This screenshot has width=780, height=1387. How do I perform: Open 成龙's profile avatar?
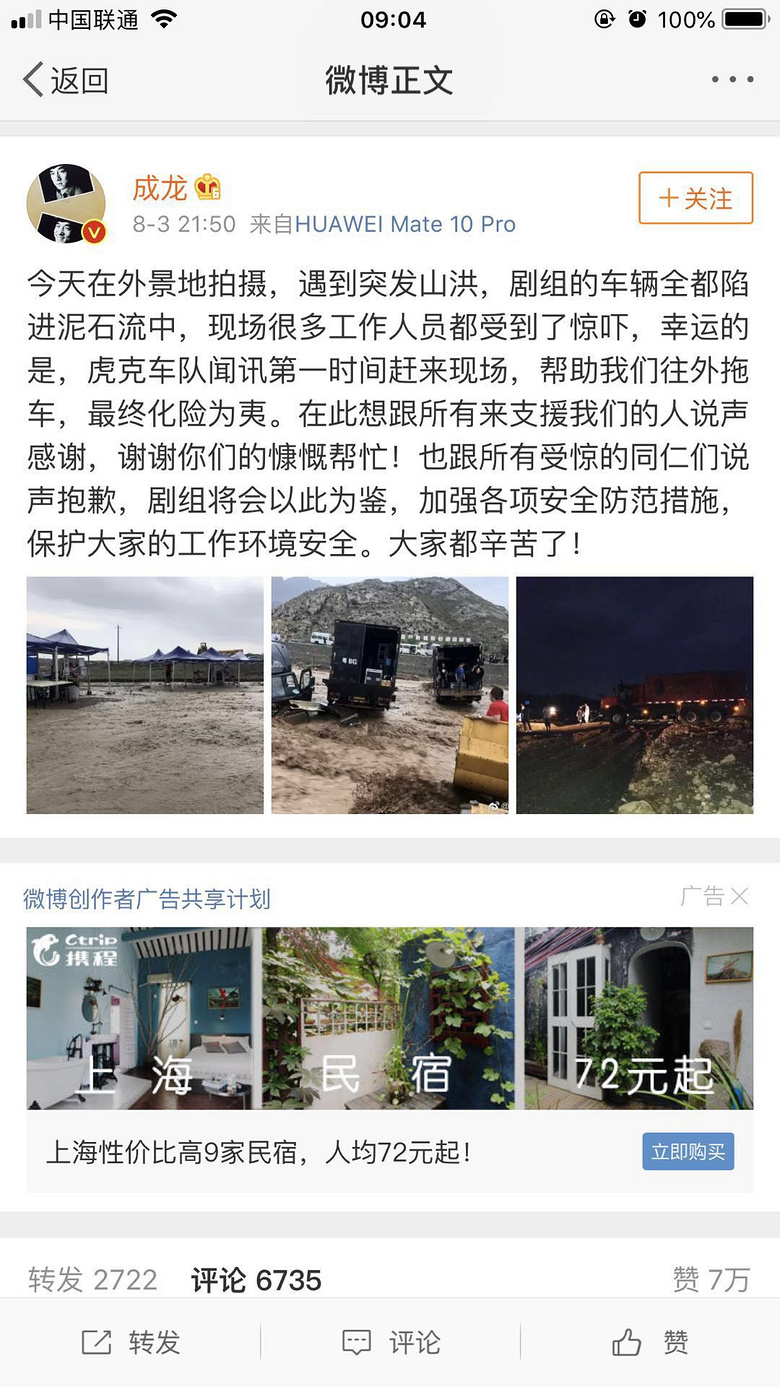pos(66,204)
